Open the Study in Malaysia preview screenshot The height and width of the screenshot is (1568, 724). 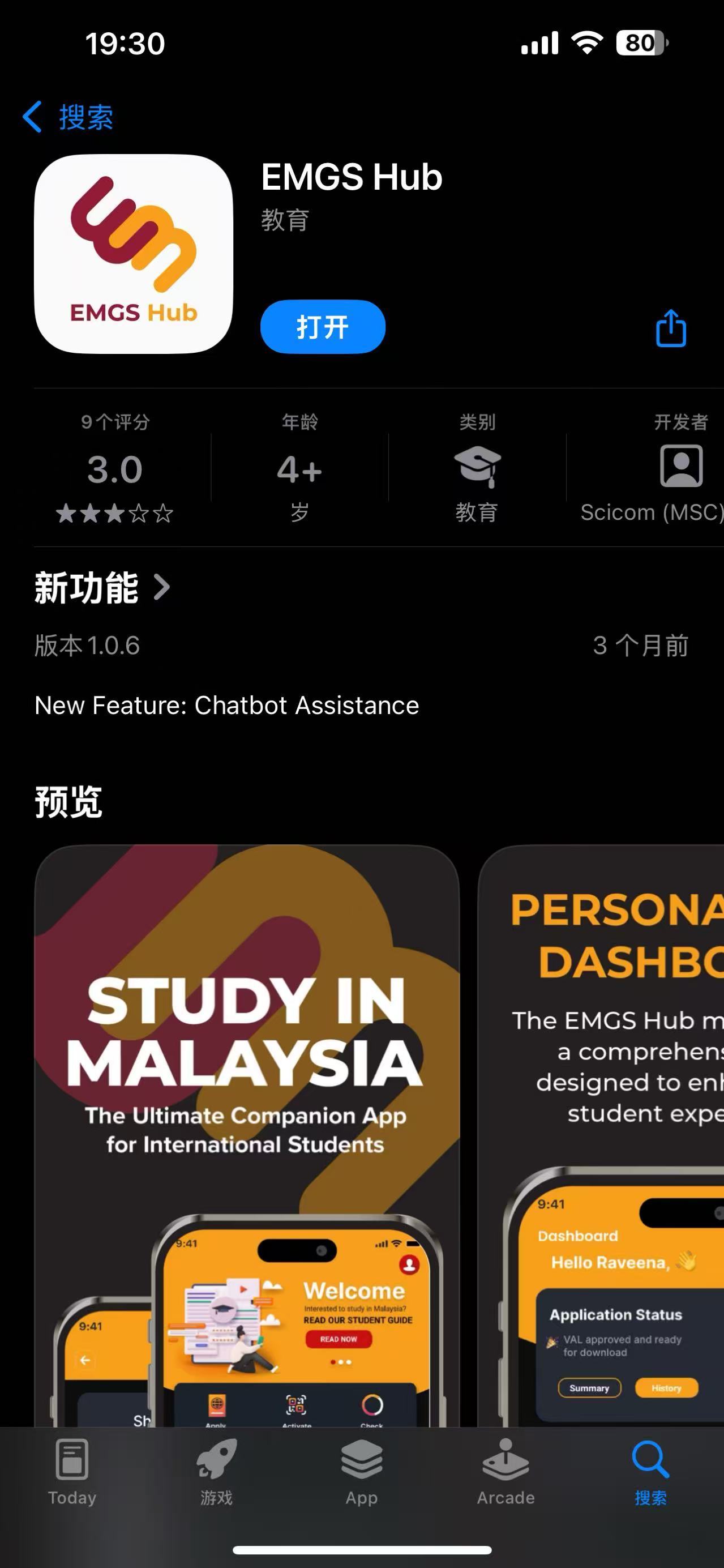coord(246,1135)
